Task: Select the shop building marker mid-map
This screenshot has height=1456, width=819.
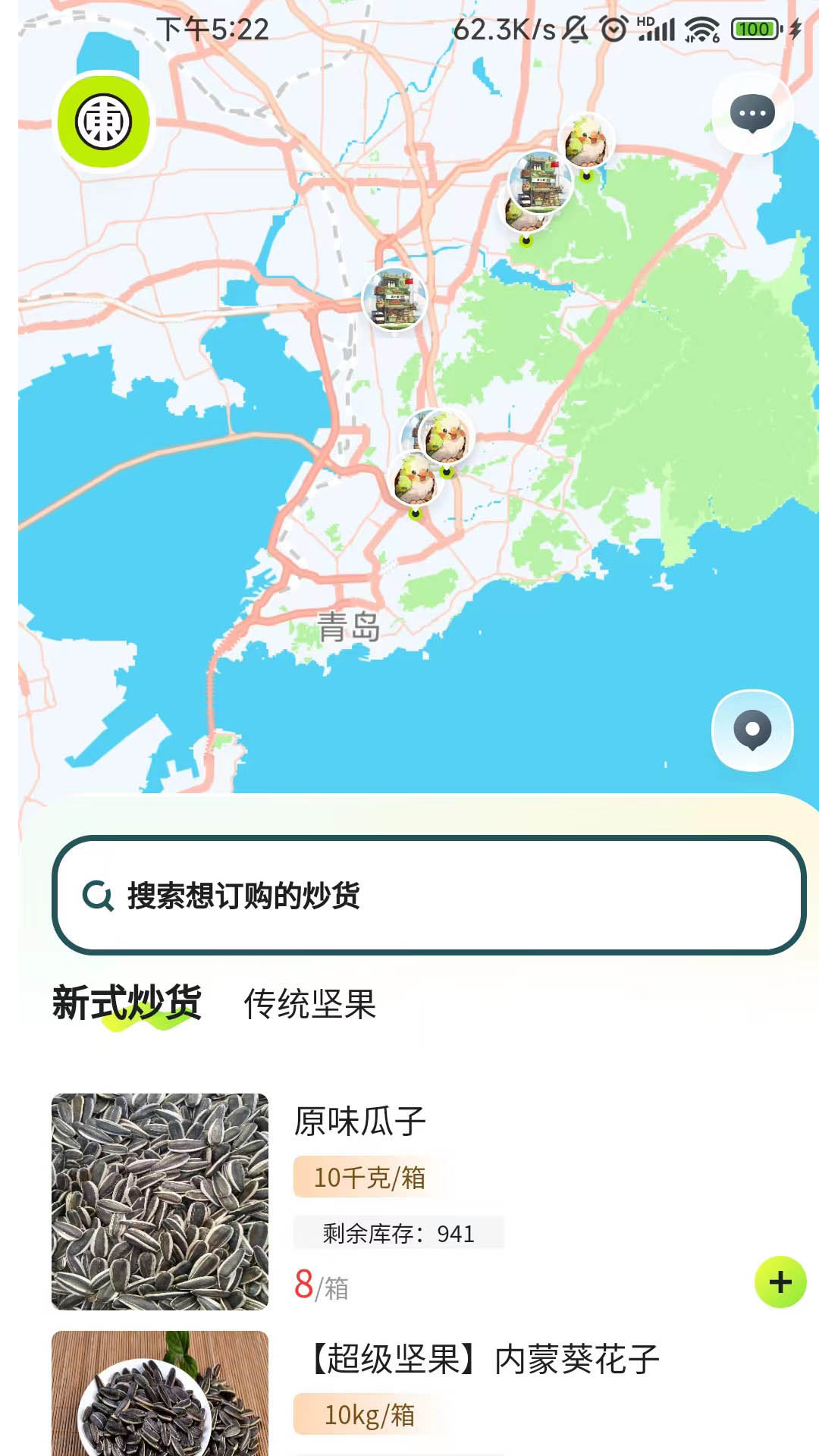Action: (394, 299)
